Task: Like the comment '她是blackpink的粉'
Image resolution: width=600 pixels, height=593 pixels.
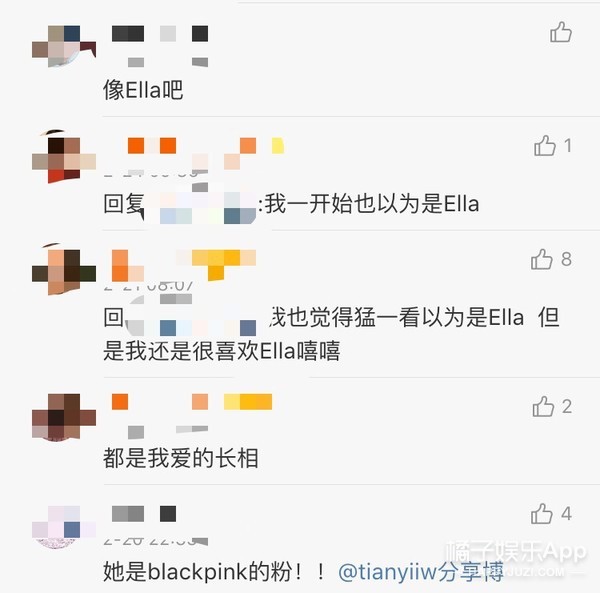Action: (542, 514)
